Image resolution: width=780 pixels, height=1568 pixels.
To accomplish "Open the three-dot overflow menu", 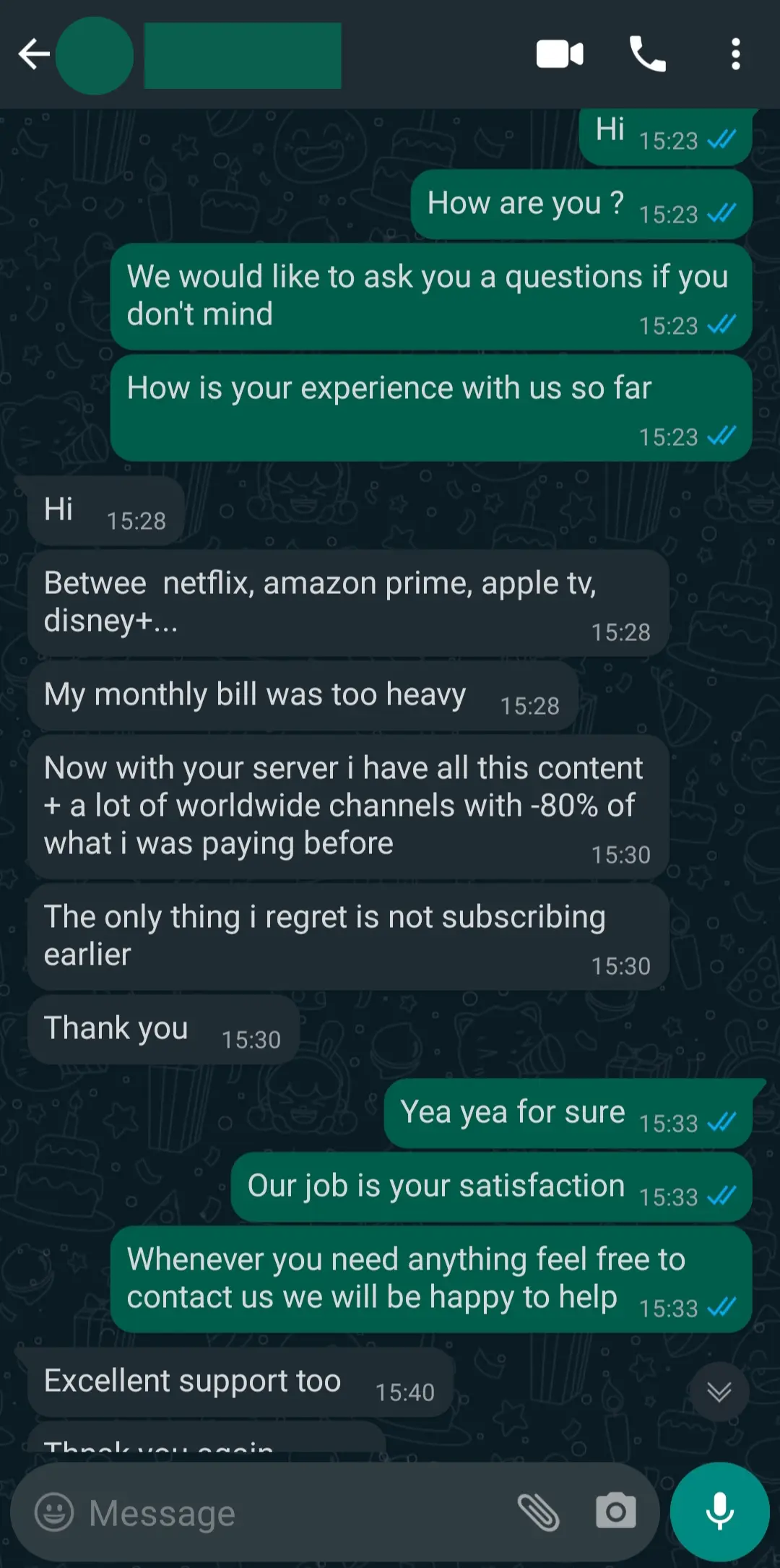I will [735, 55].
